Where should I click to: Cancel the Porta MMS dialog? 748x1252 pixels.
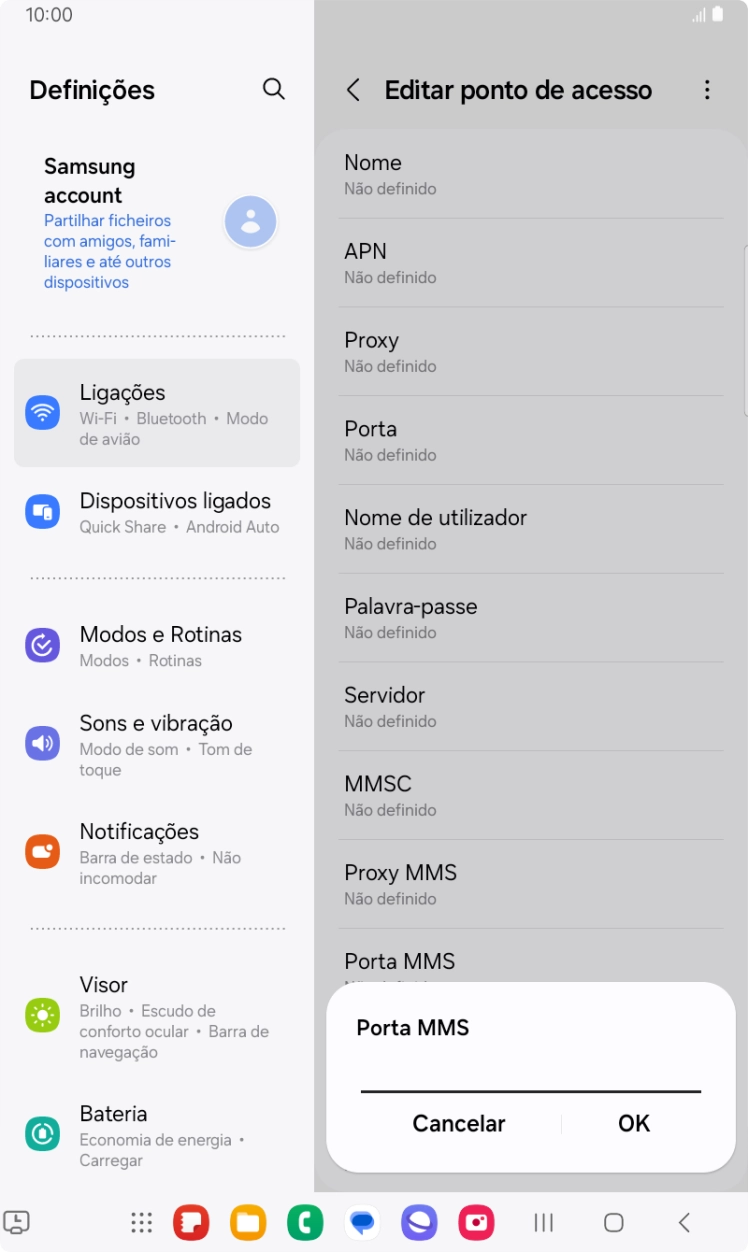(x=458, y=1123)
